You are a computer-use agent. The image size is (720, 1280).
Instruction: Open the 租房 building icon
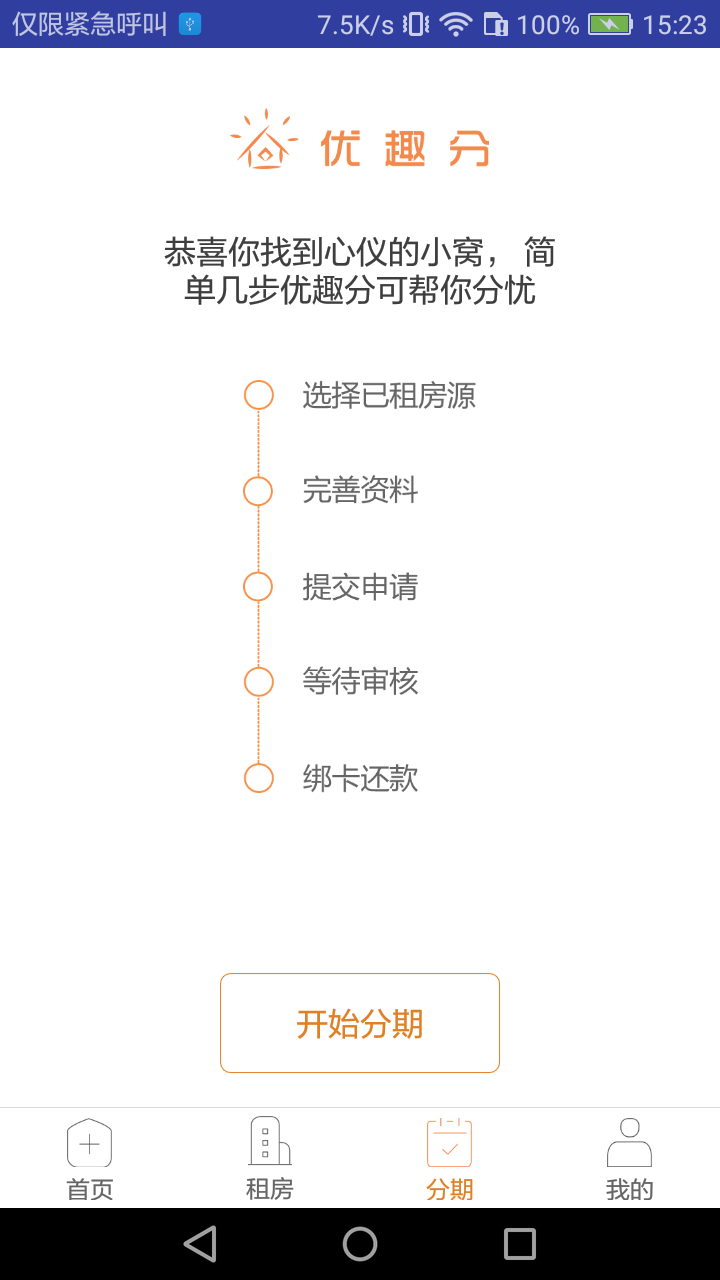[x=268, y=1142]
